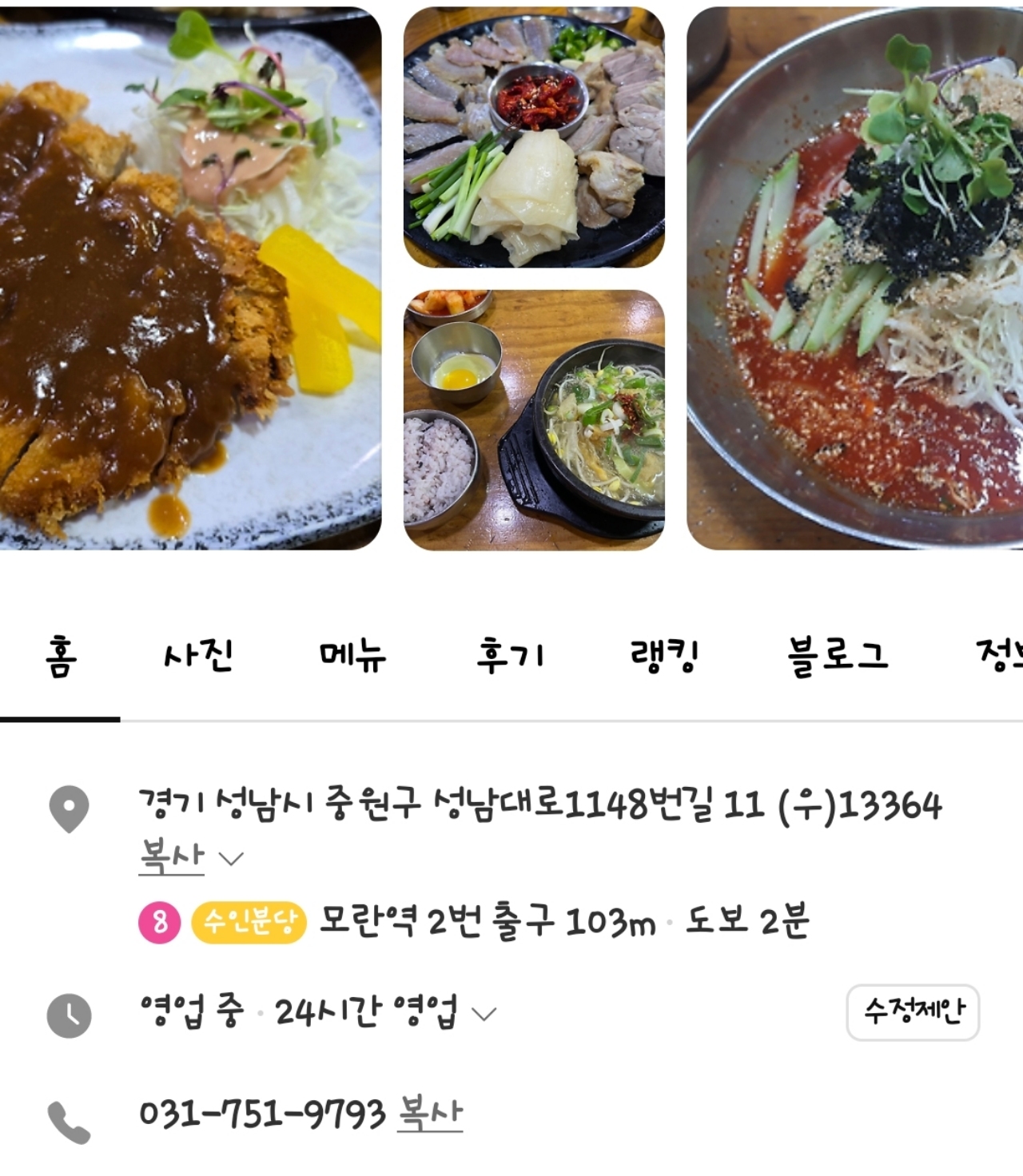Open the spicy cold noodle photo
The width and height of the screenshot is (1023, 1176).
point(855,280)
